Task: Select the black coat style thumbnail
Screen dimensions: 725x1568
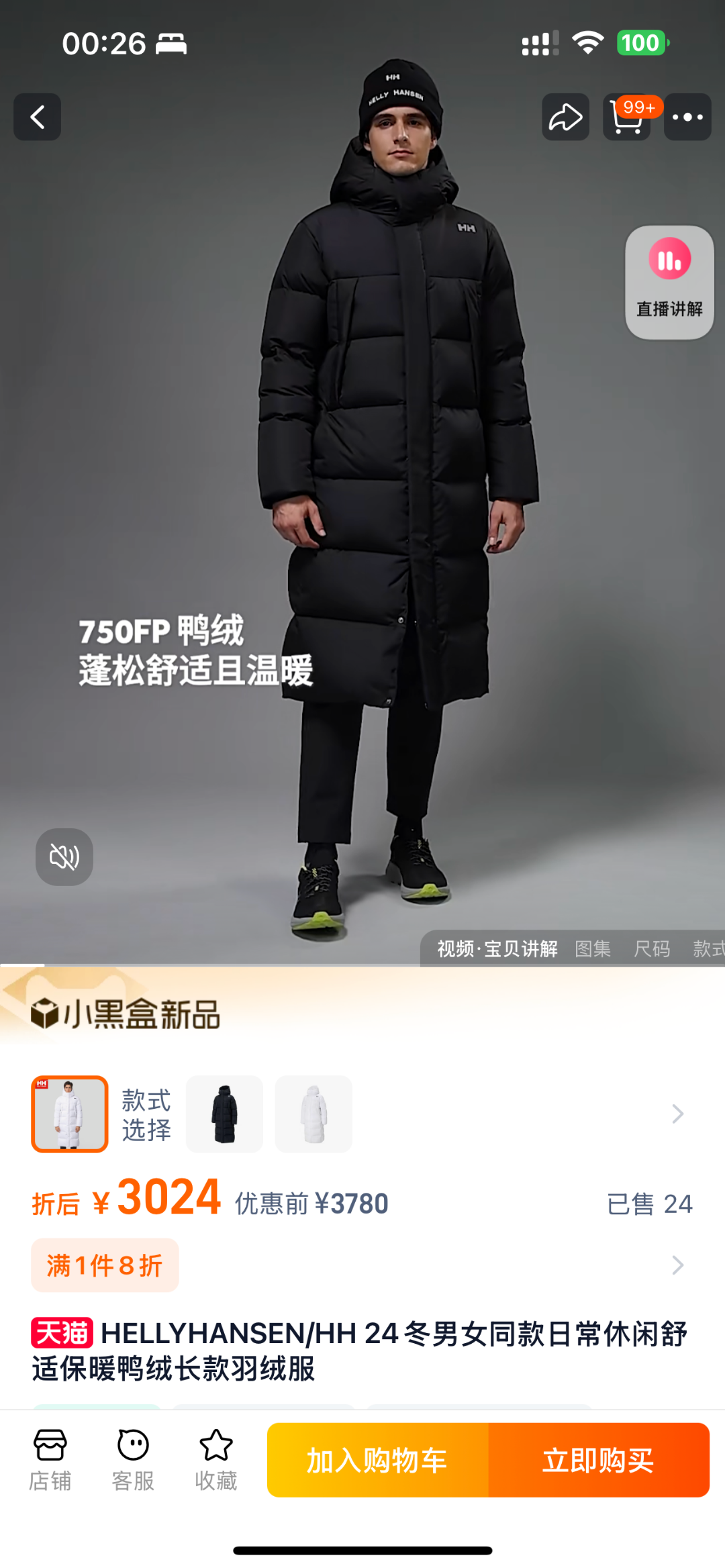Action: point(224,1114)
